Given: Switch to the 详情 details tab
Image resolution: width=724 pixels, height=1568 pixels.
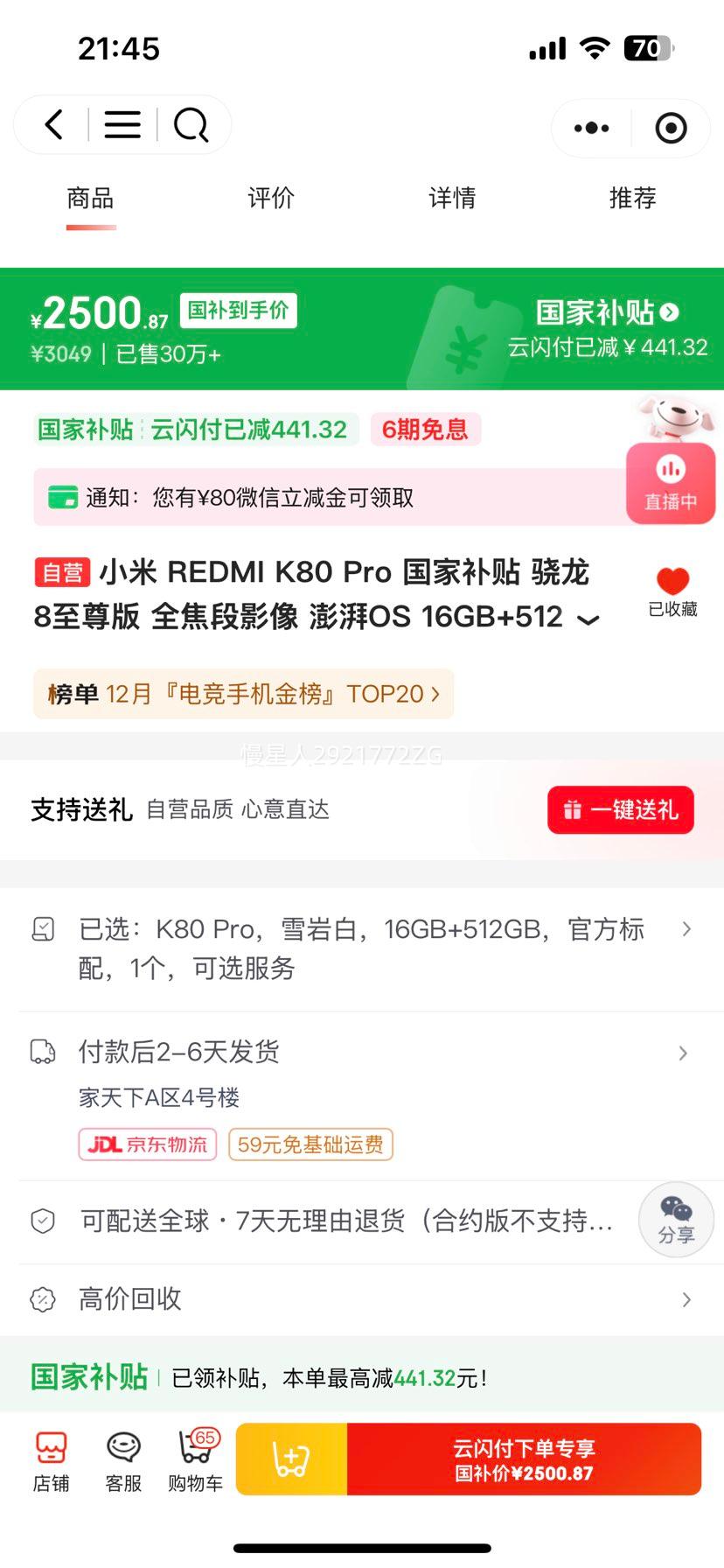Looking at the screenshot, I should tap(452, 199).
